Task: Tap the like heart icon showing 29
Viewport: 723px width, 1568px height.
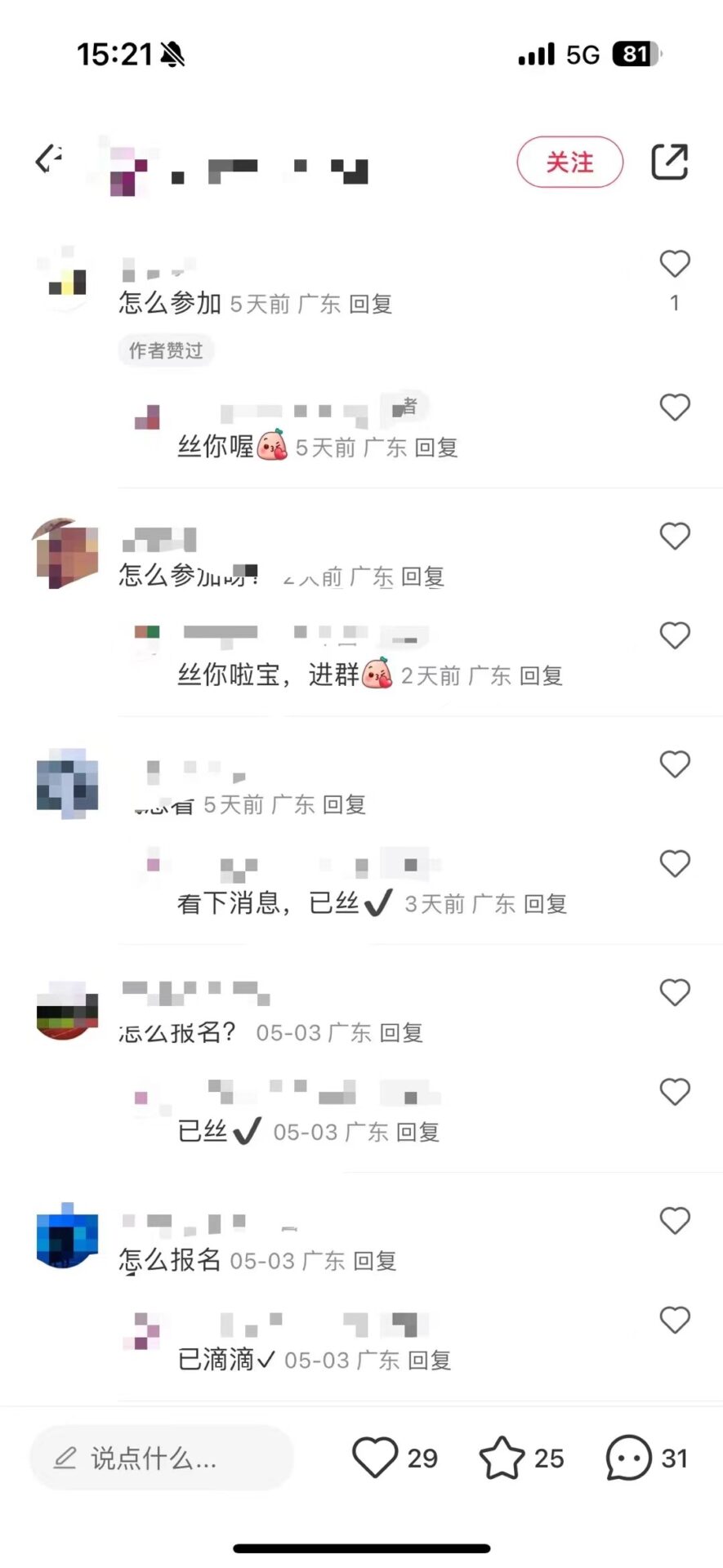Action: pyautogui.click(x=377, y=1457)
